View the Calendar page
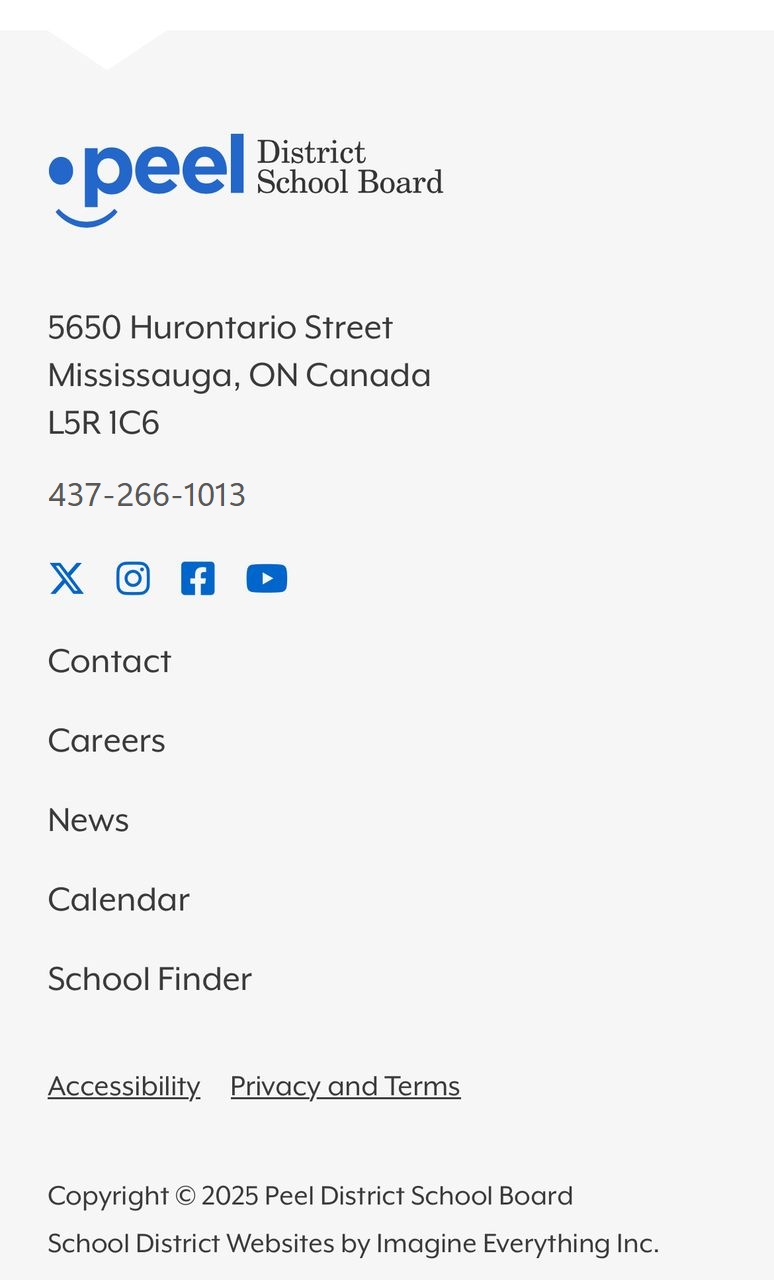Viewport: 774px width, 1280px height. pyautogui.click(x=119, y=899)
